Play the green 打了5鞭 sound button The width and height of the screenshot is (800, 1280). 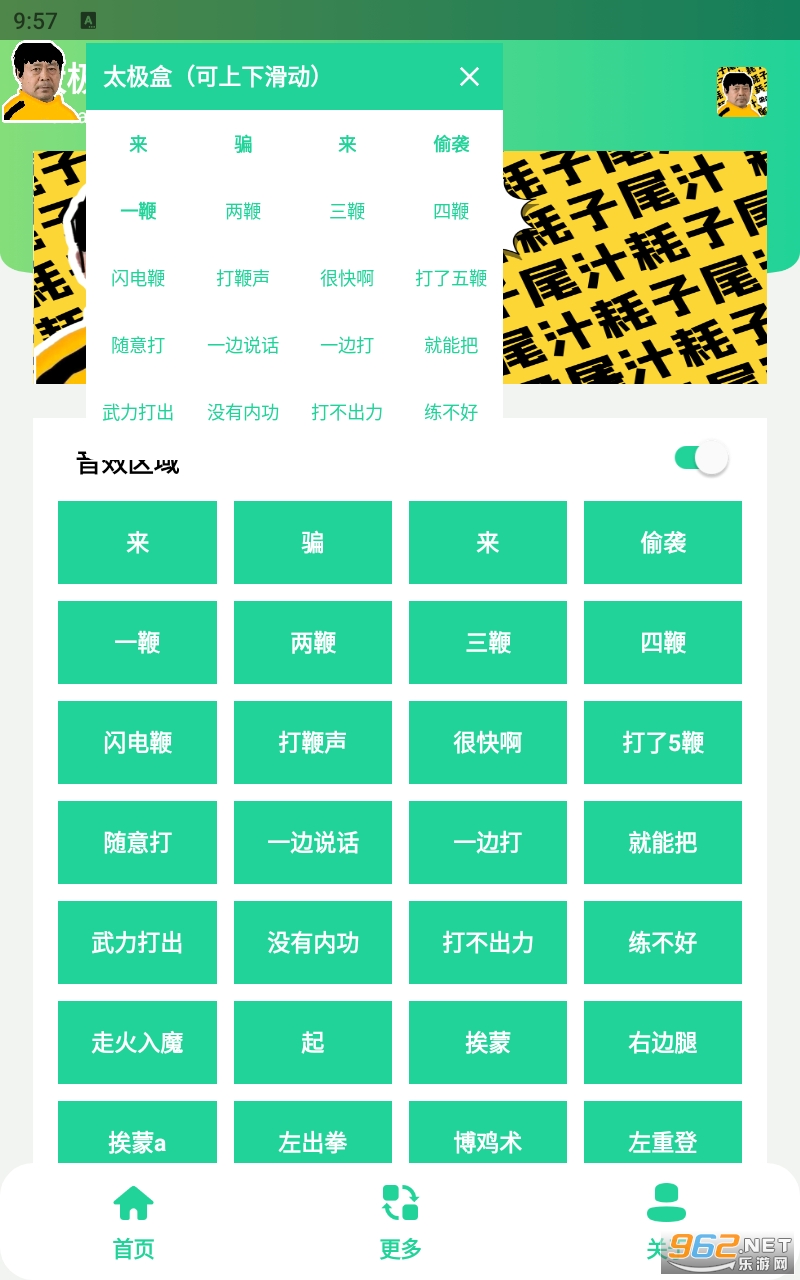pyautogui.click(x=662, y=742)
